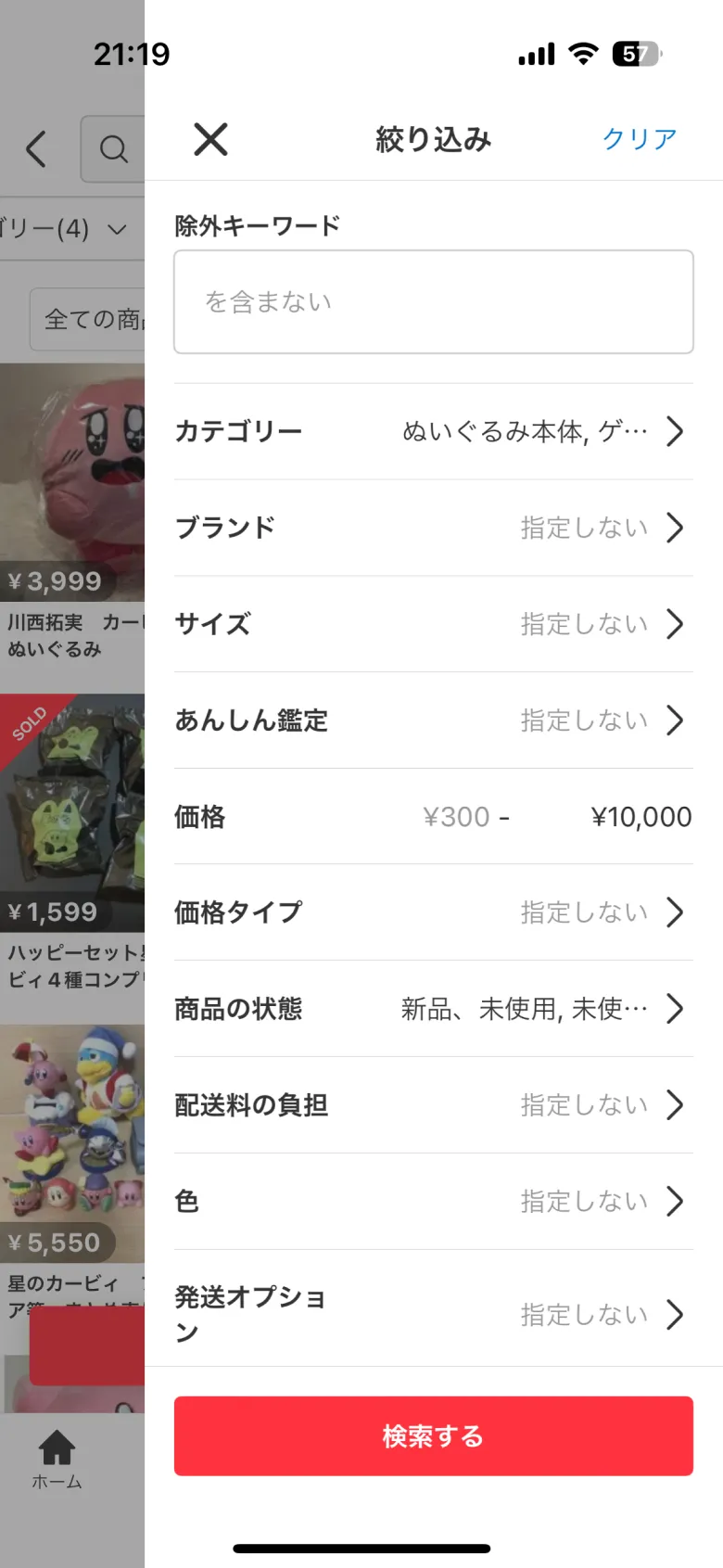Open the ブランド filter row
The width and height of the screenshot is (723, 1568).
click(x=433, y=528)
